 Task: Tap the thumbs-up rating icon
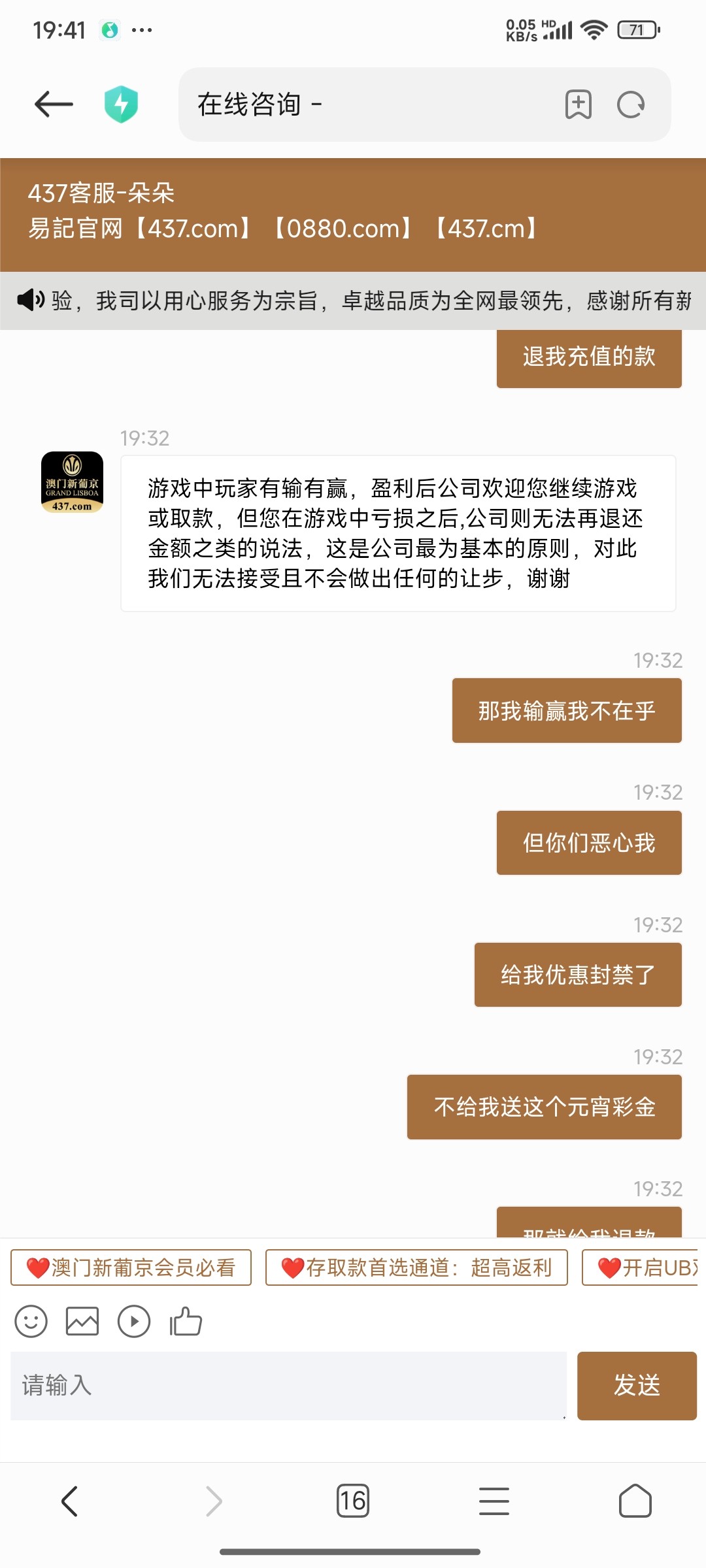coord(186,1322)
